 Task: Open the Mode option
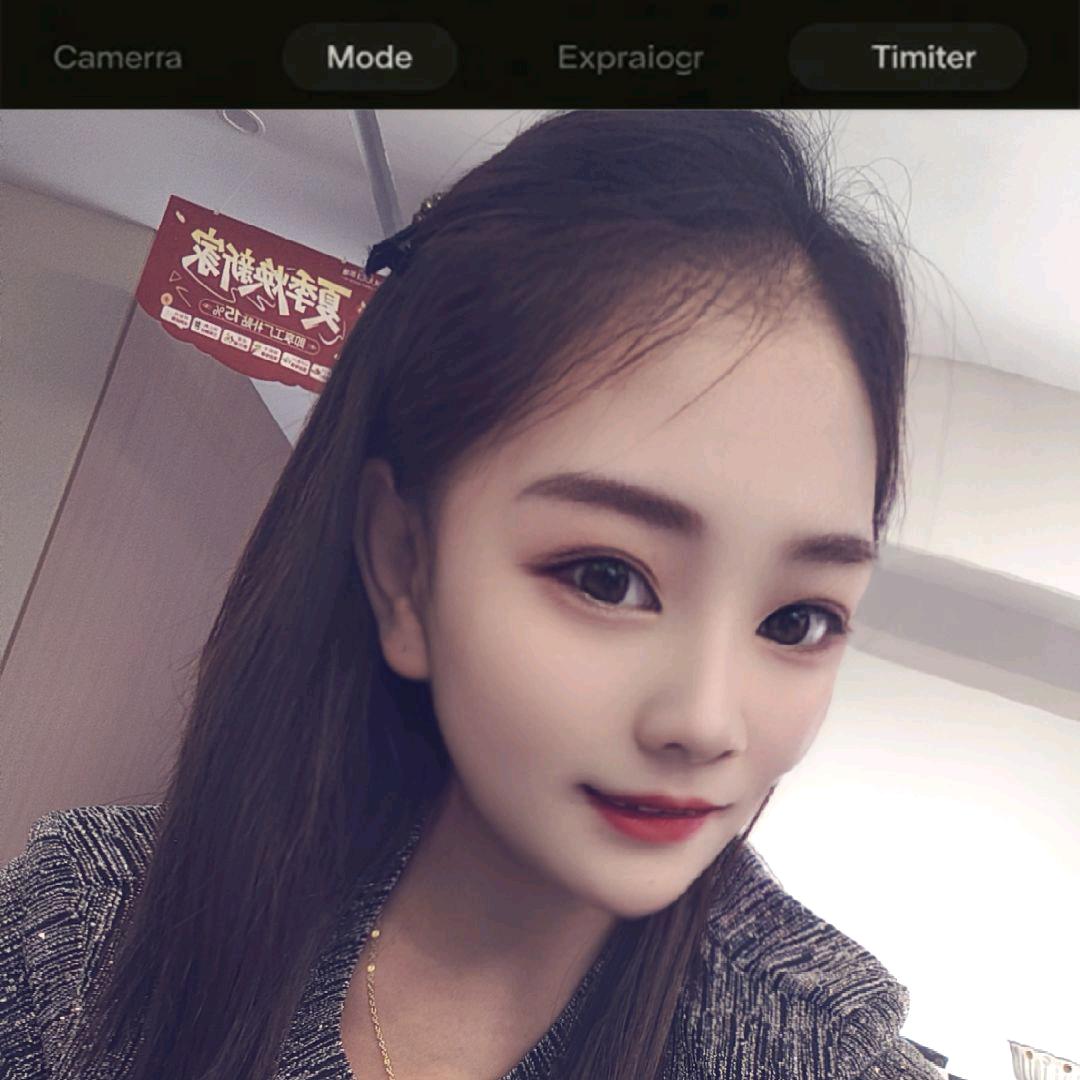point(369,57)
